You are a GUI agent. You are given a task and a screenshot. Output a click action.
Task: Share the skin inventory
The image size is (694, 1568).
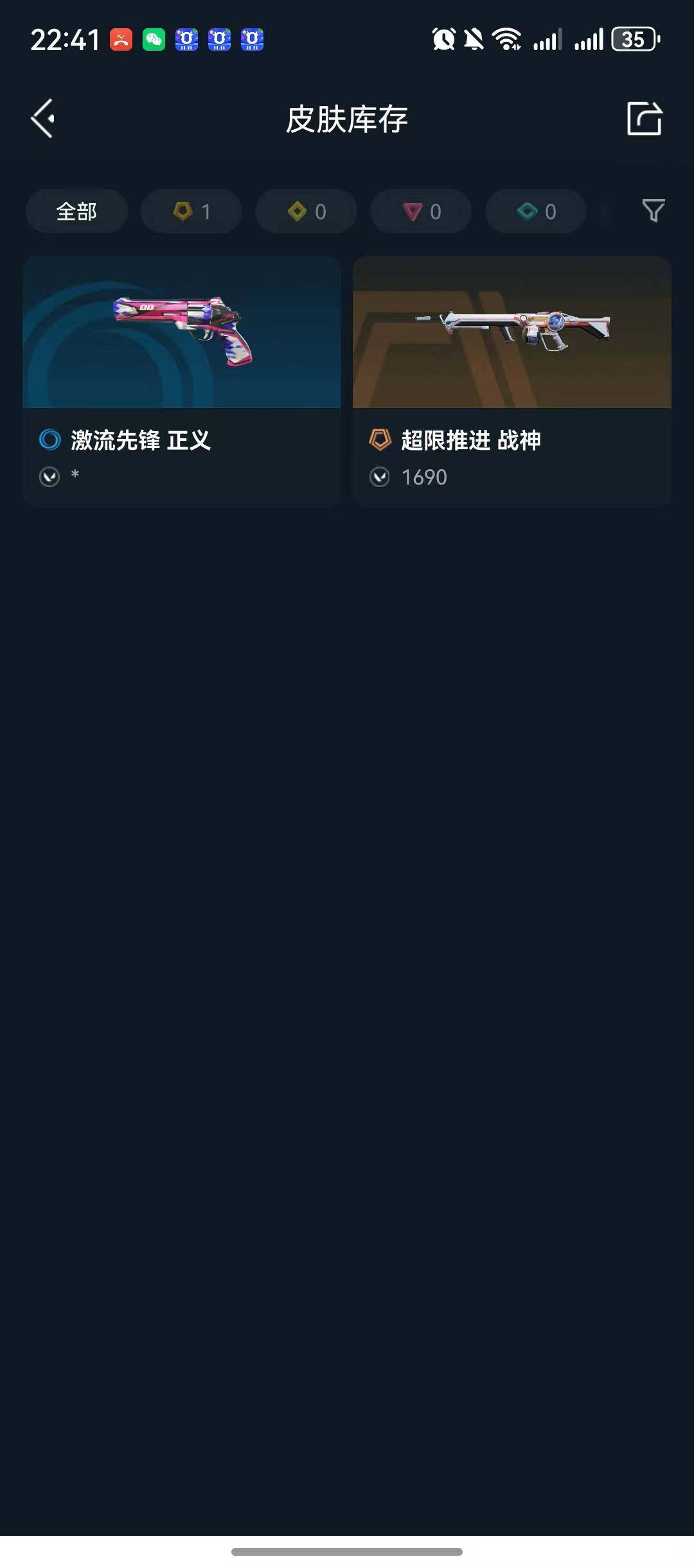pos(644,118)
